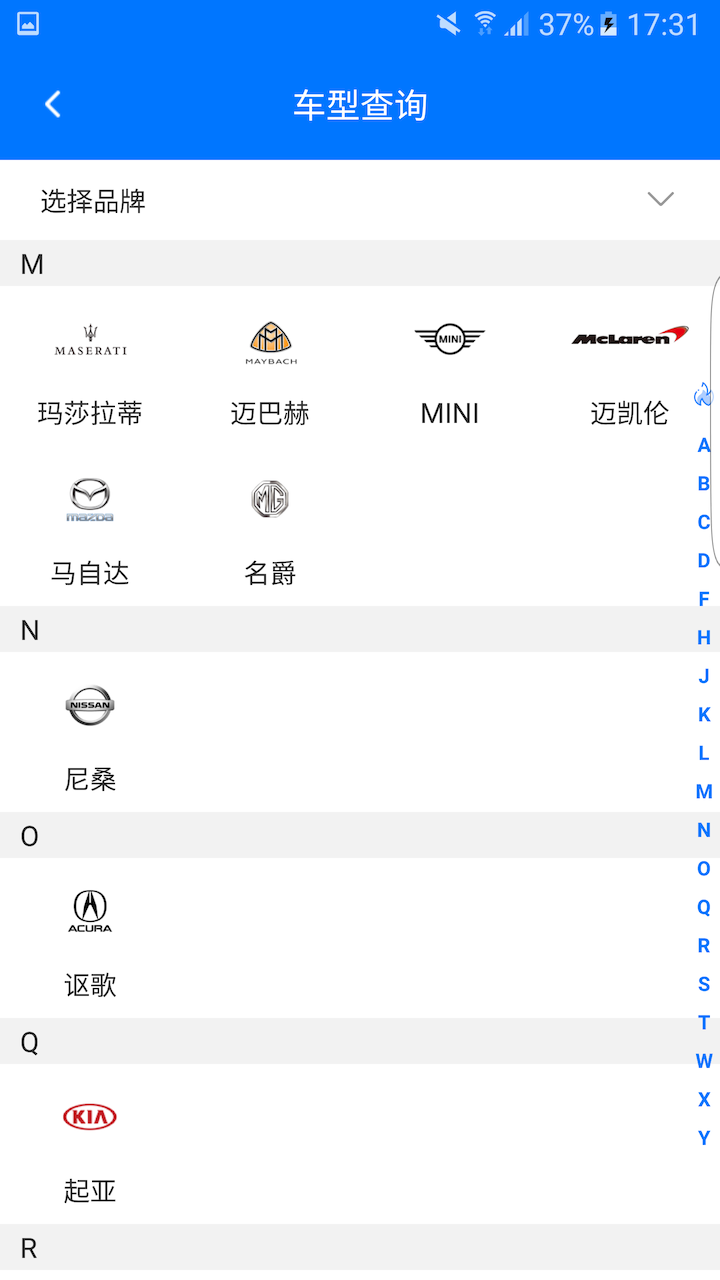Viewport: 720px width, 1280px height.
Task: Select the Mazda brand logo
Action: (x=90, y=500)
